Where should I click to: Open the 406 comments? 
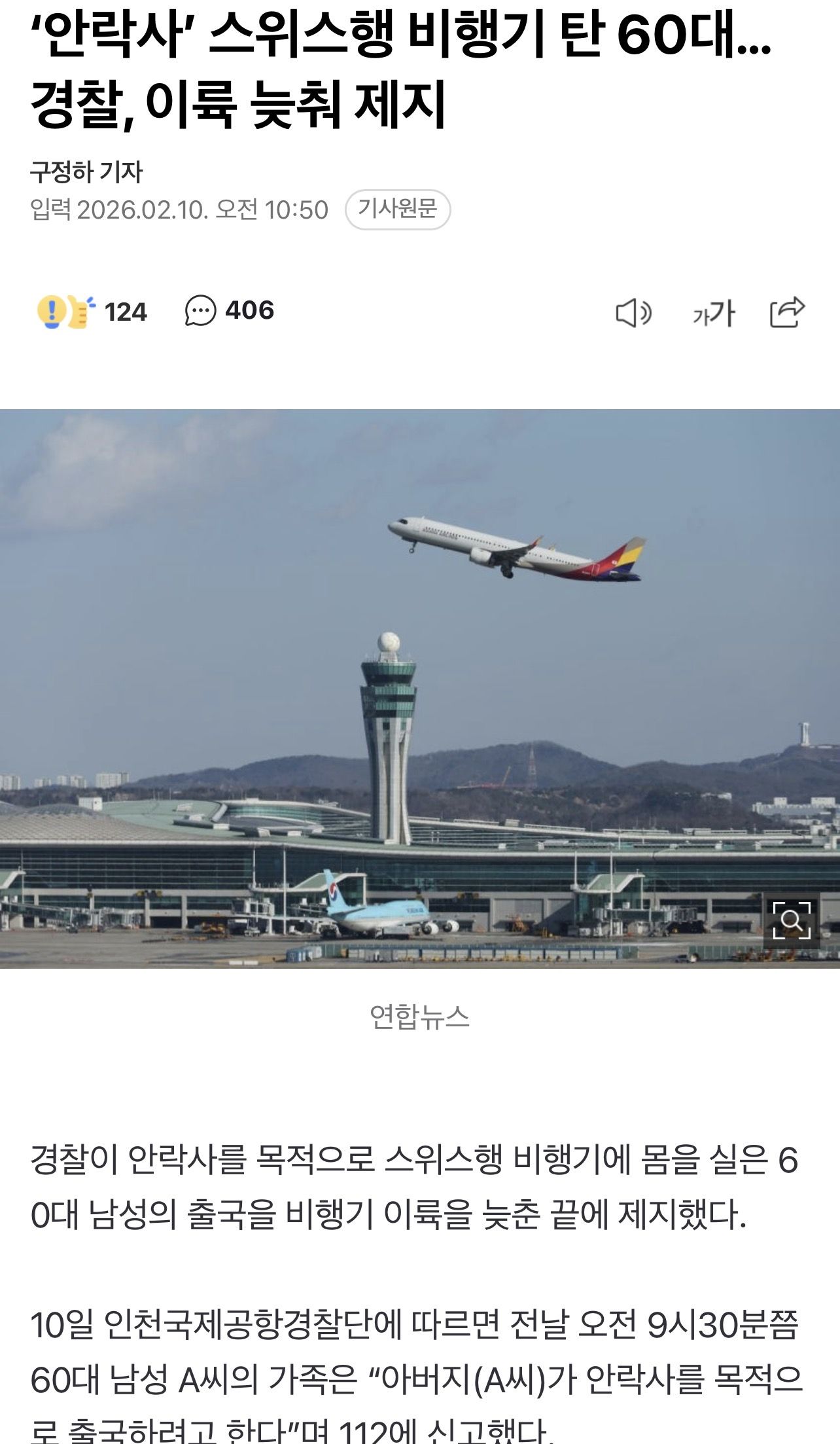click(x=229, y=311)
